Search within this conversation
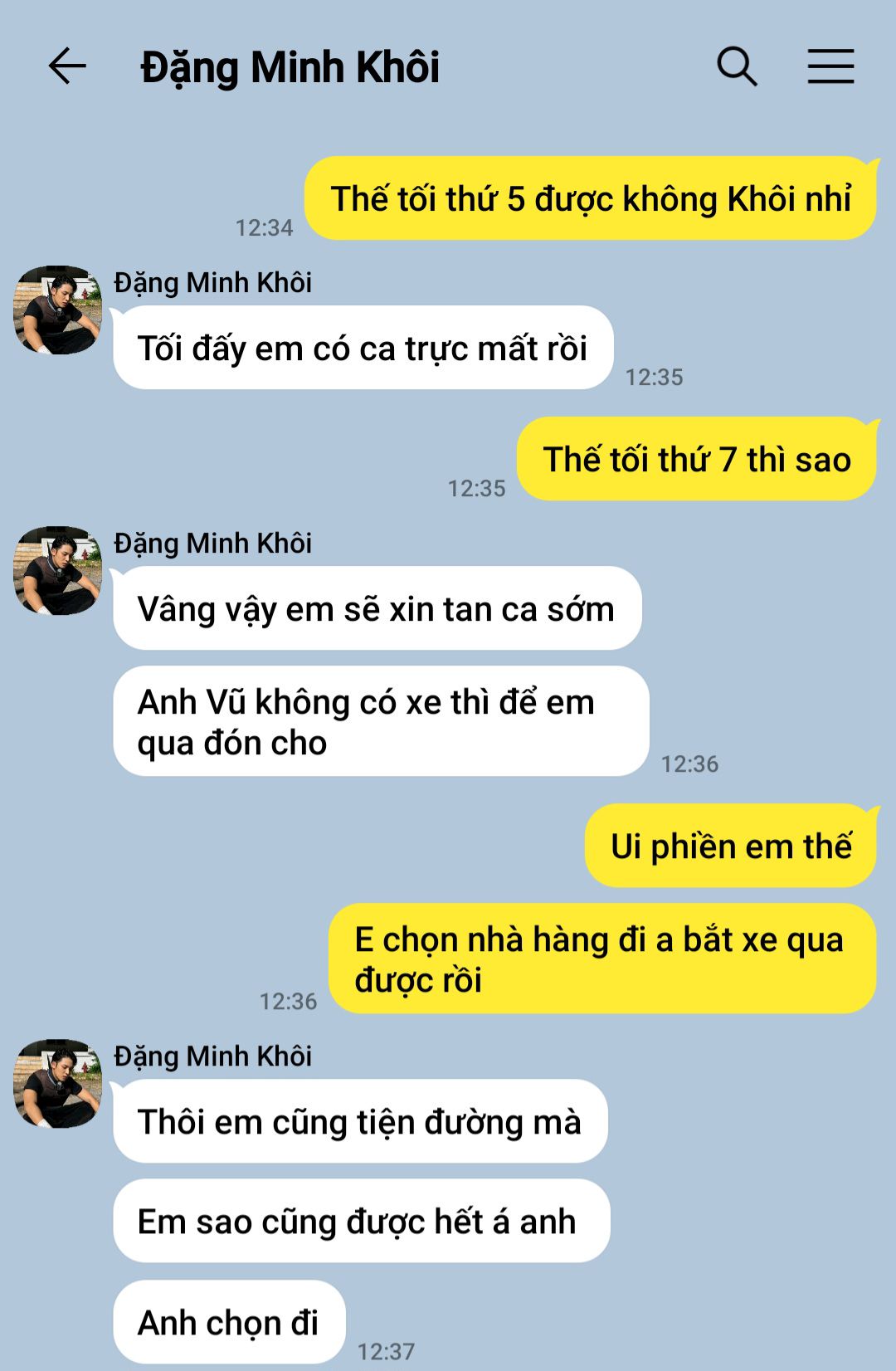The height and width of the screenshot is (1371, 896). click(x=737, y=66)
